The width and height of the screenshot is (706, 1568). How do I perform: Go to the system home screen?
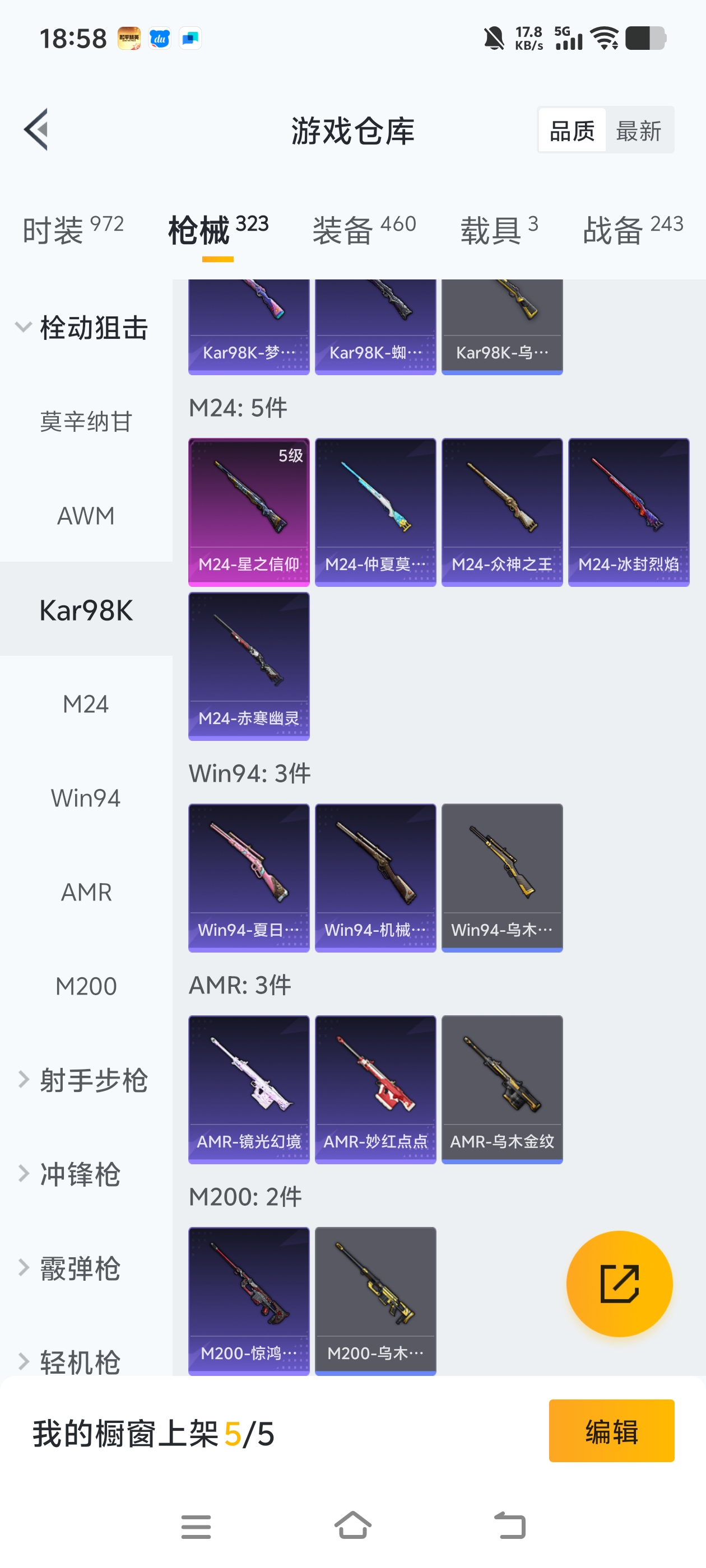352,1525
